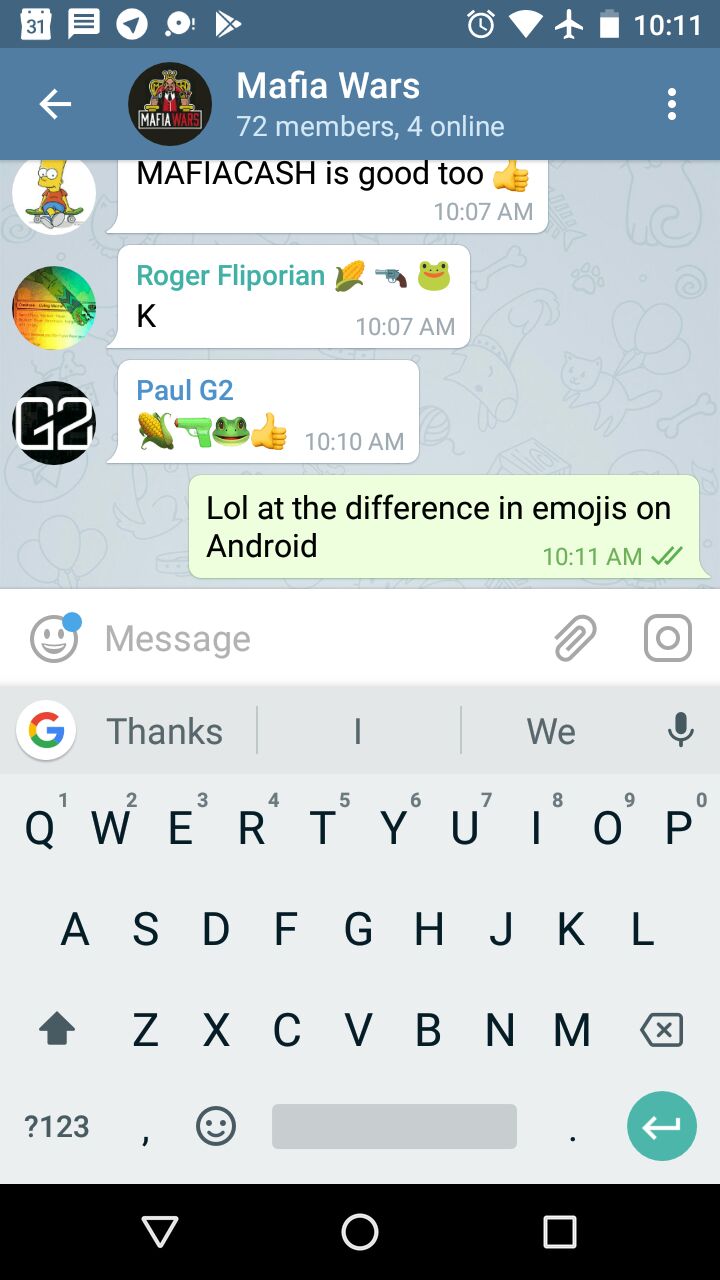Focus the Message text field

320,638
